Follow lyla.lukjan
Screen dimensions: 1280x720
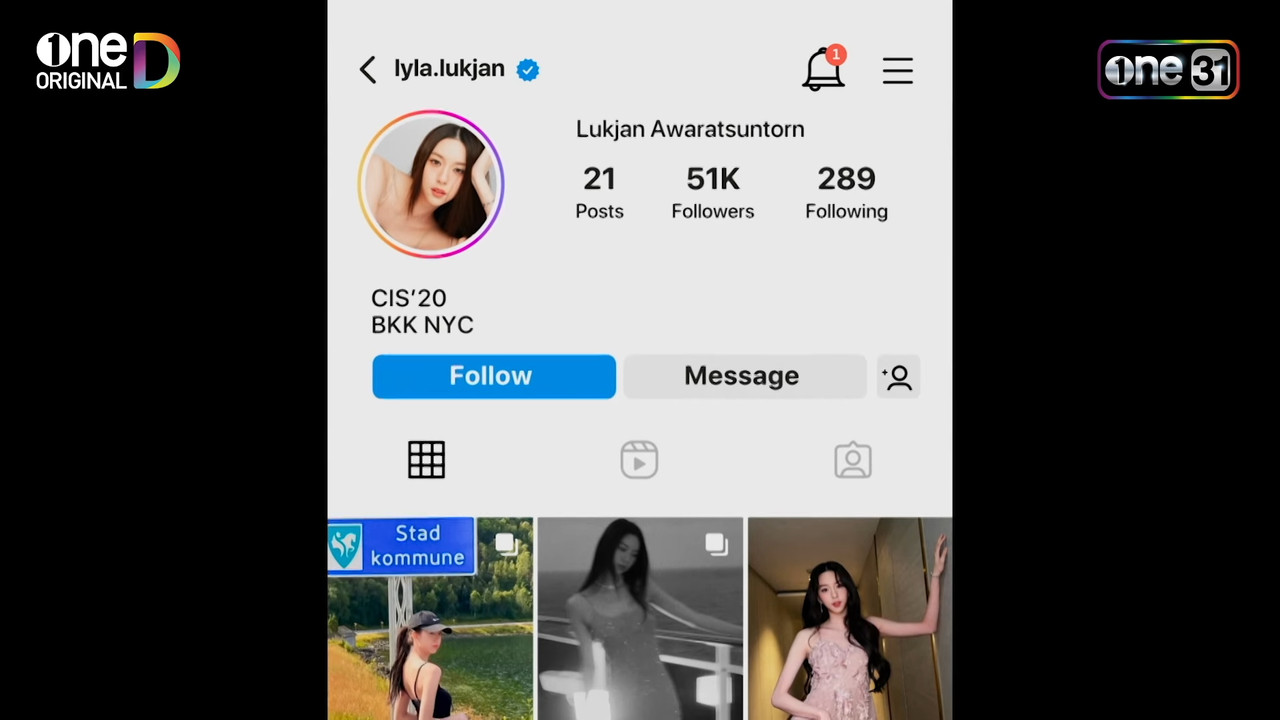point(494,376)
